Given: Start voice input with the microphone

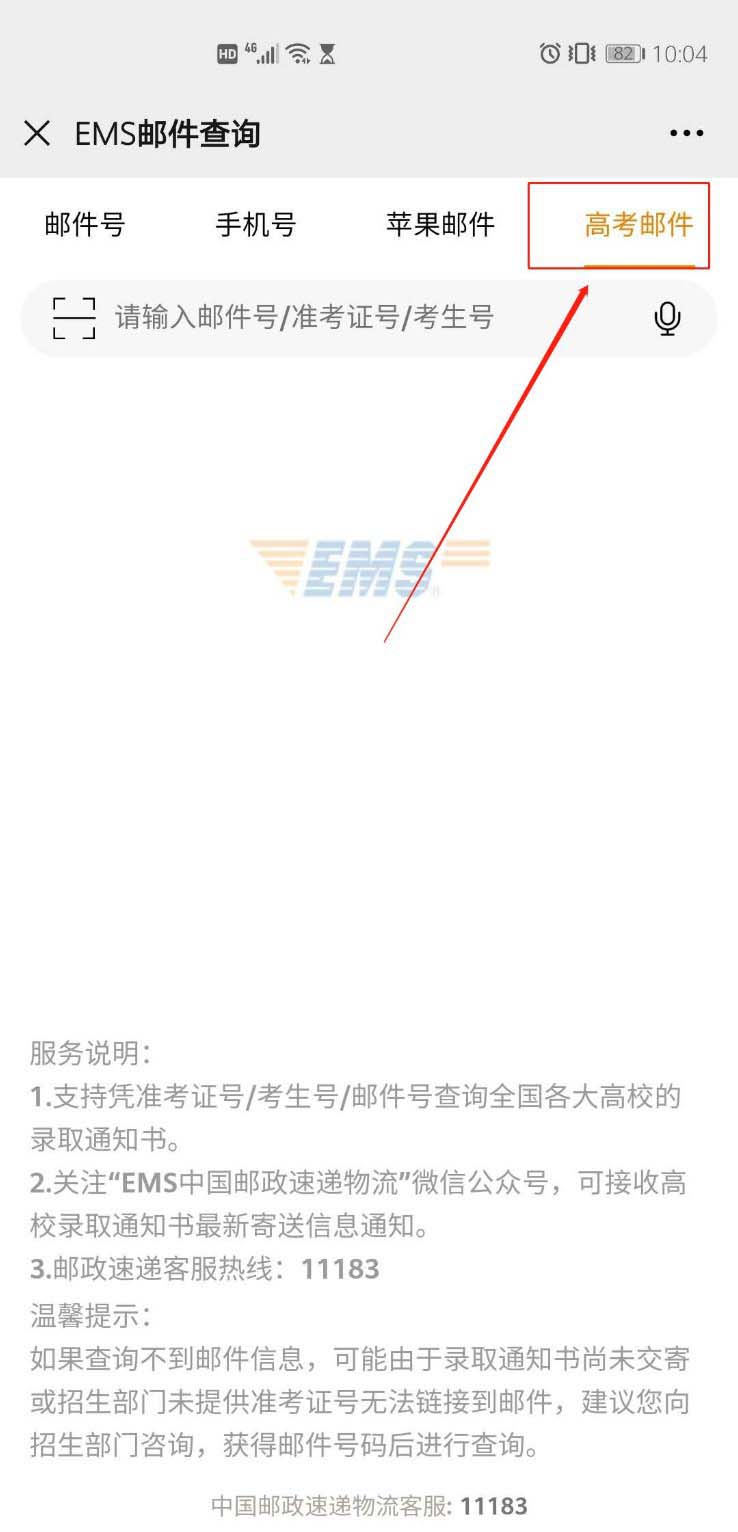Looking at the screenshot, I should [667, 318].
